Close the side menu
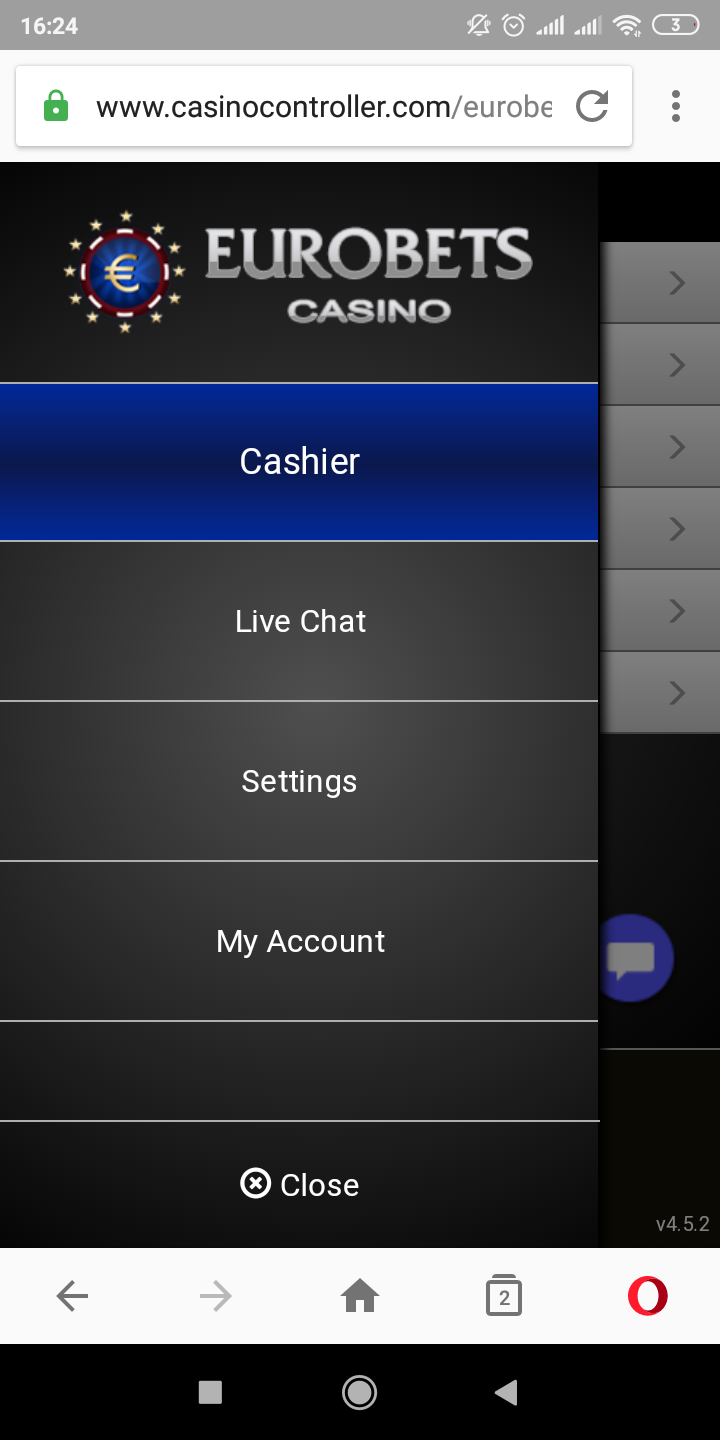The image size is (720, 1440). [299, 1184]
